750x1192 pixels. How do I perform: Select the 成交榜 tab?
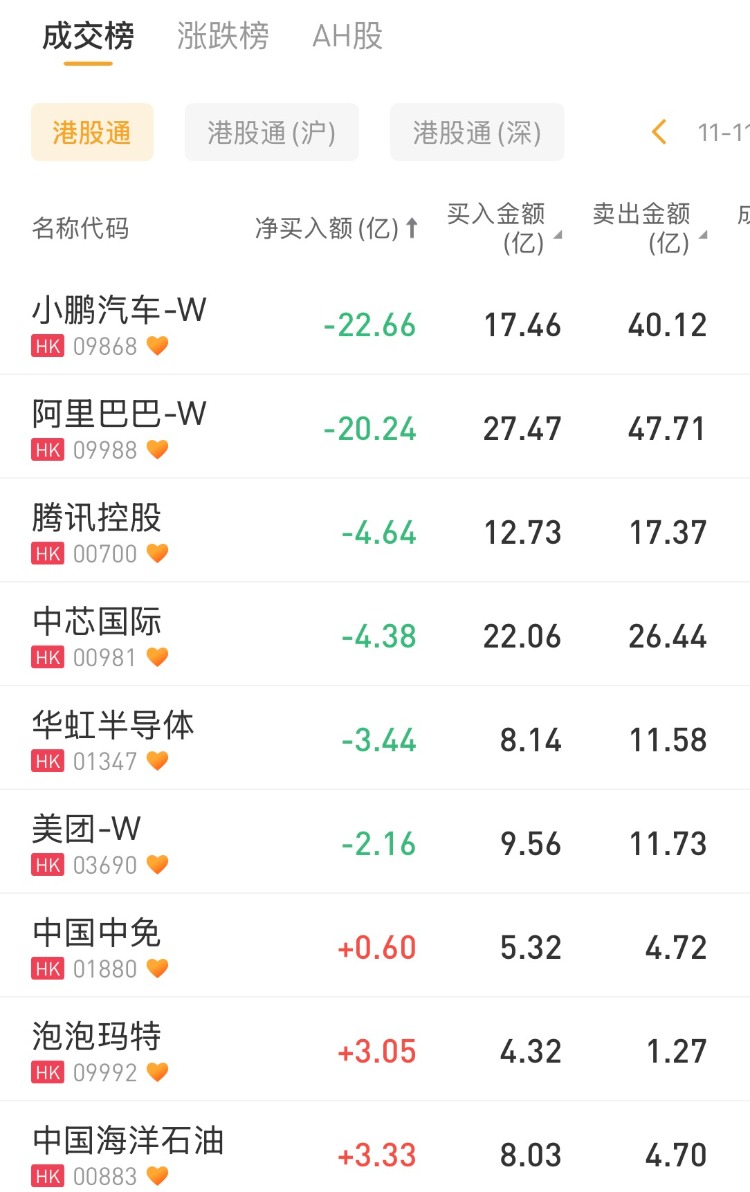tap(88, 37)
